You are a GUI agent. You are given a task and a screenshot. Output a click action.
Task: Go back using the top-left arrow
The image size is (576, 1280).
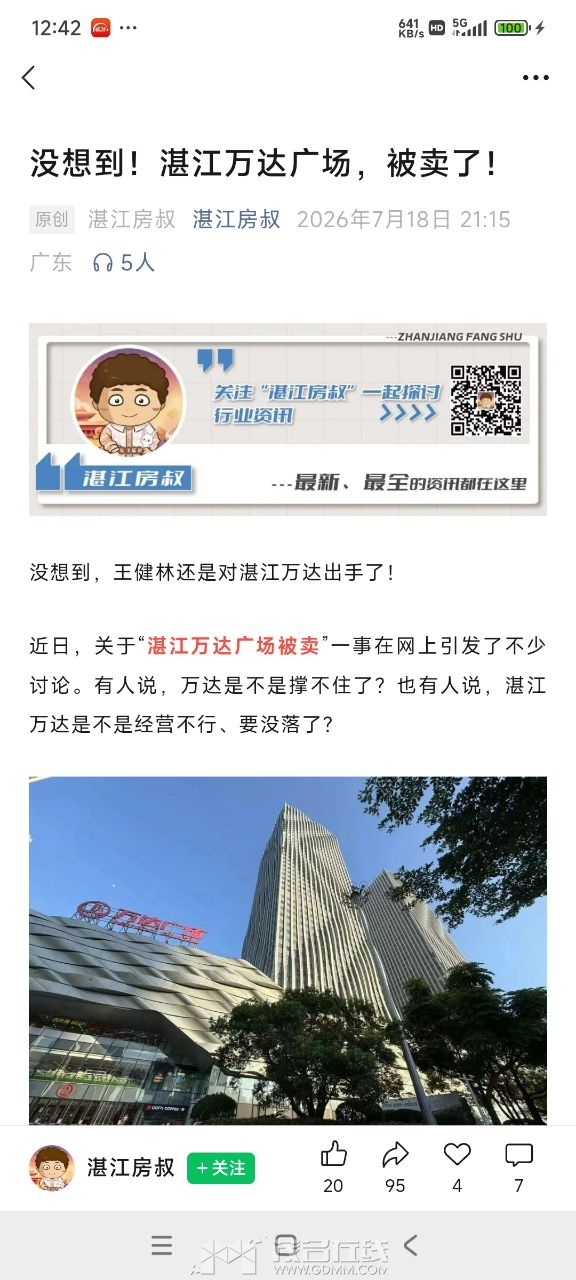click(28, 78)
